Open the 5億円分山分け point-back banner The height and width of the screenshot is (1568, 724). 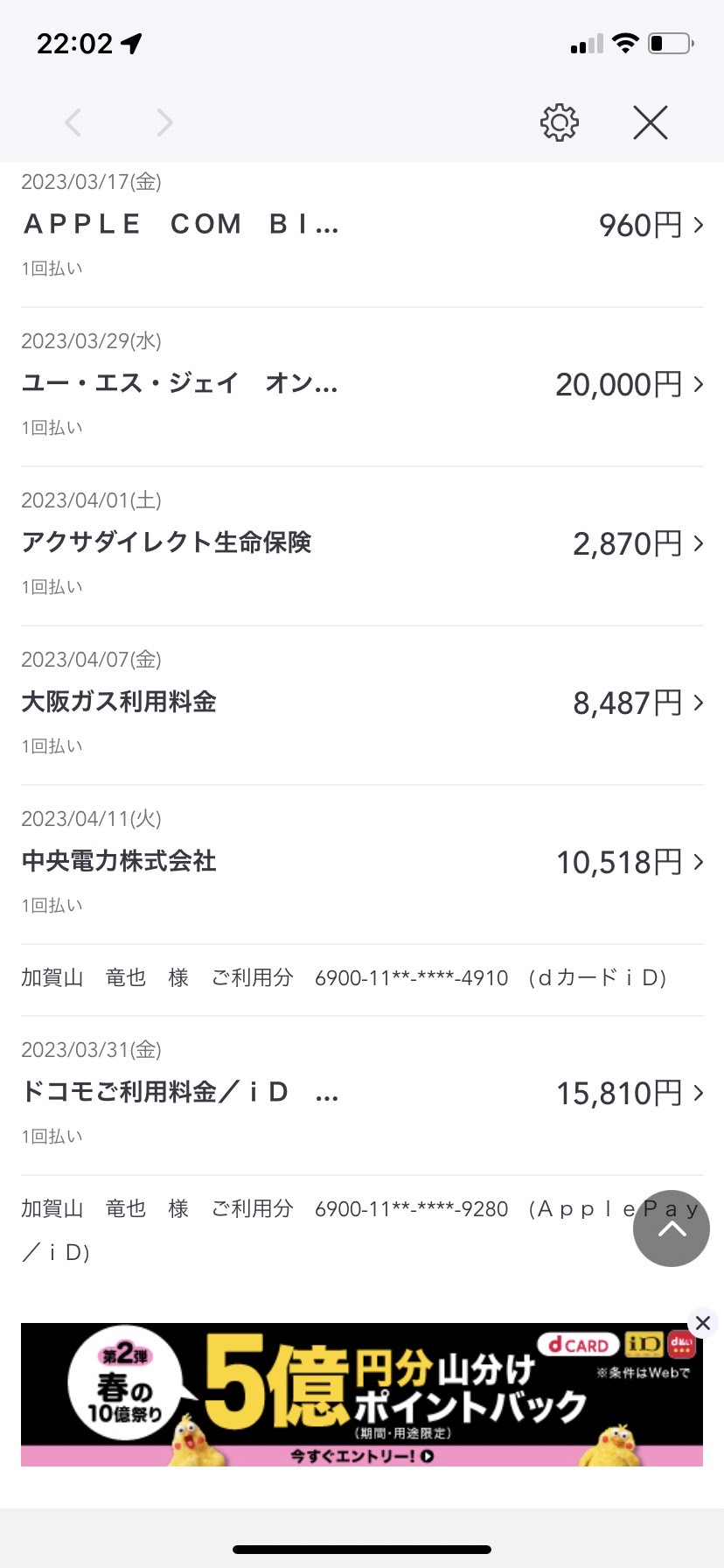tap(362, 1395)
